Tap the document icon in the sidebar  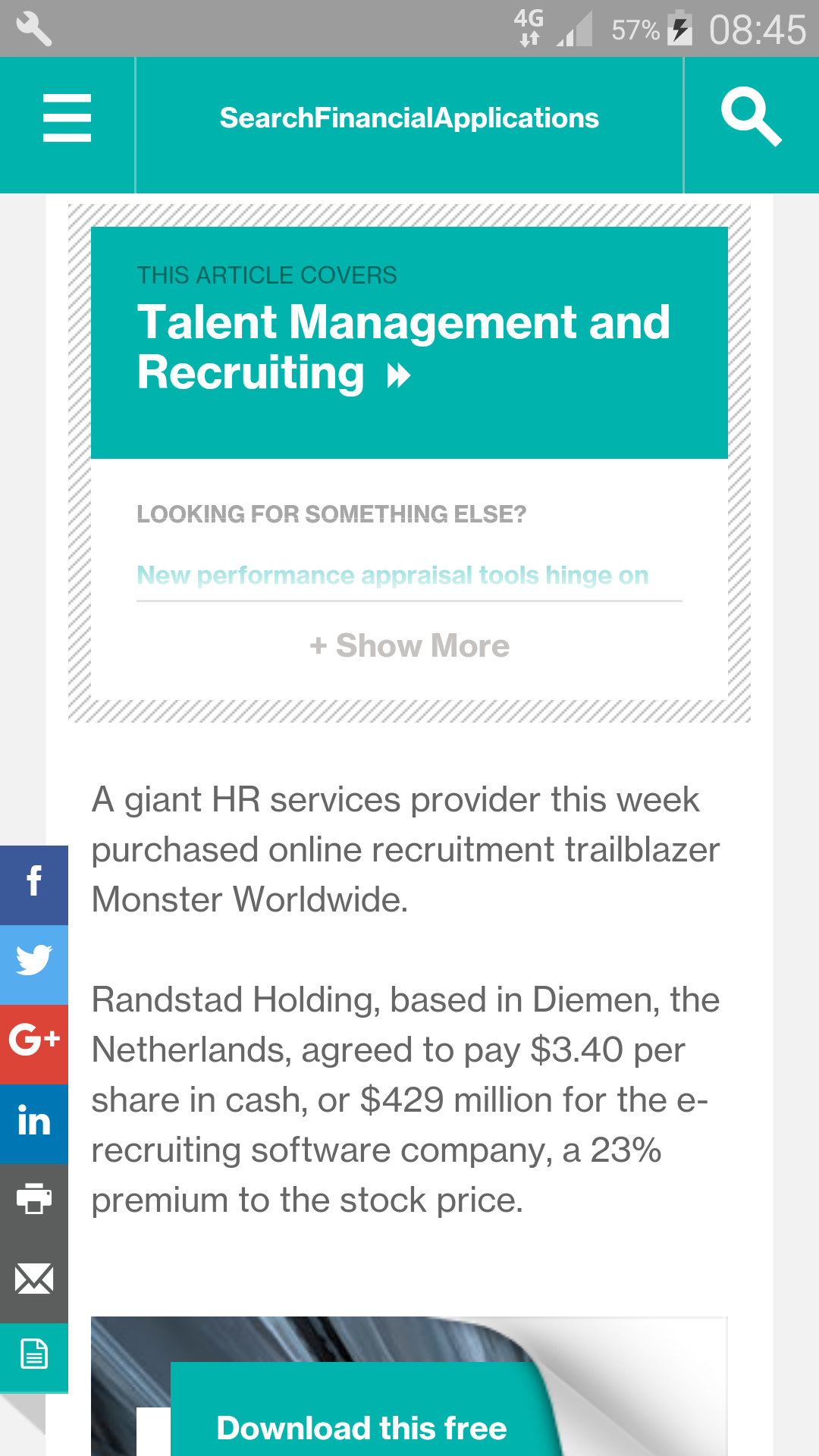[x=34, y=1357]
